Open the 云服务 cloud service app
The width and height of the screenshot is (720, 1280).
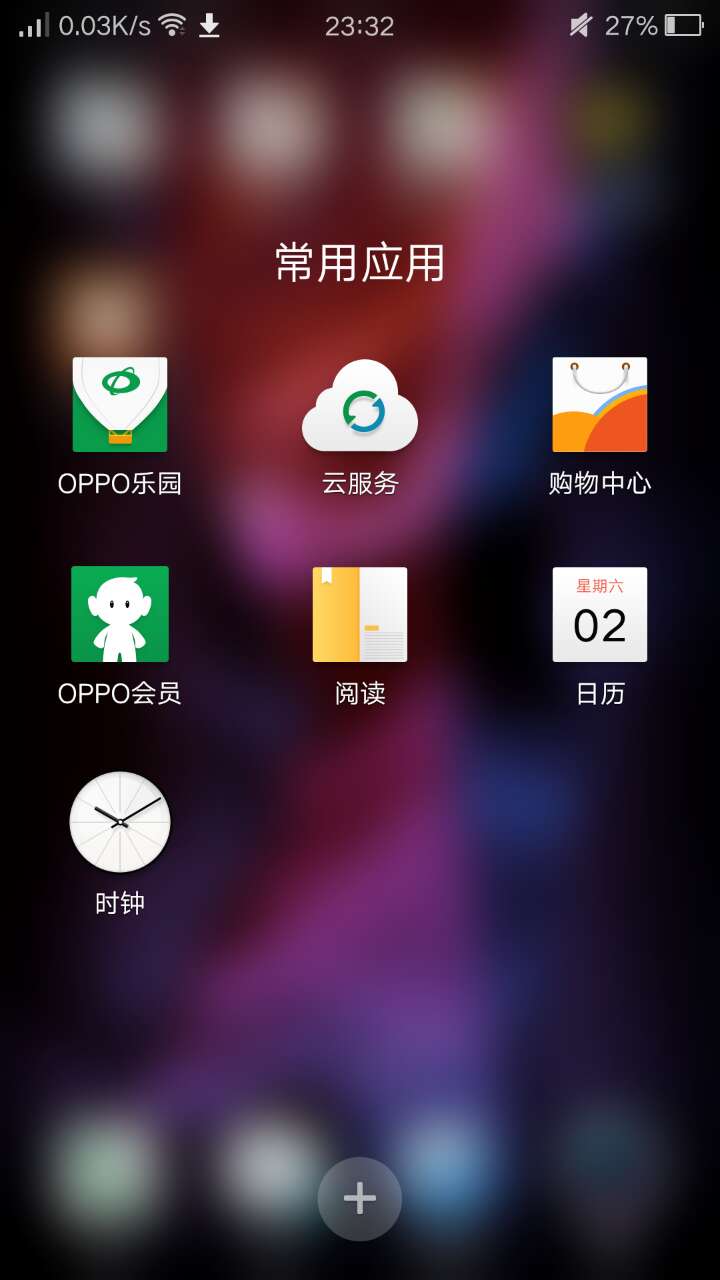click(360, 404)
